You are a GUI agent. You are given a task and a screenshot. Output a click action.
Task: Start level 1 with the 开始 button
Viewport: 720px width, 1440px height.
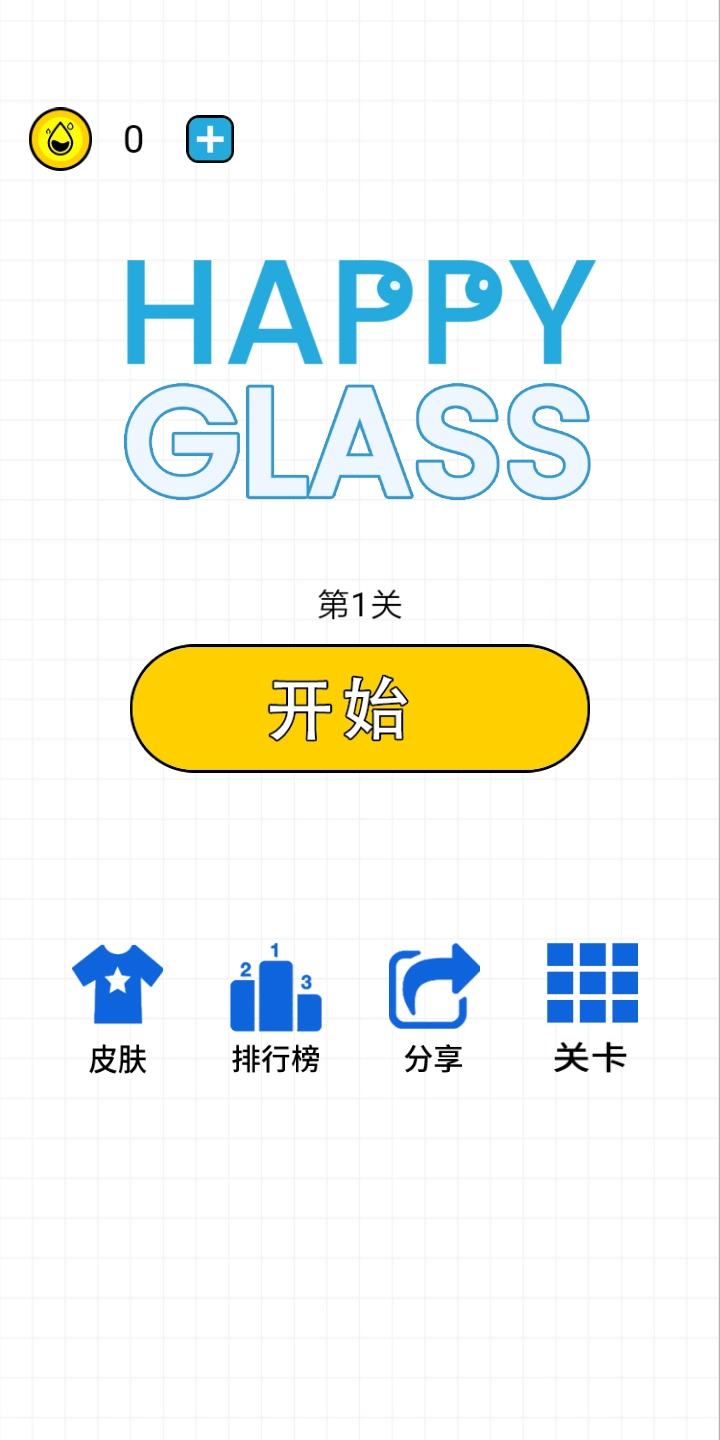click(x=360, y=708)
